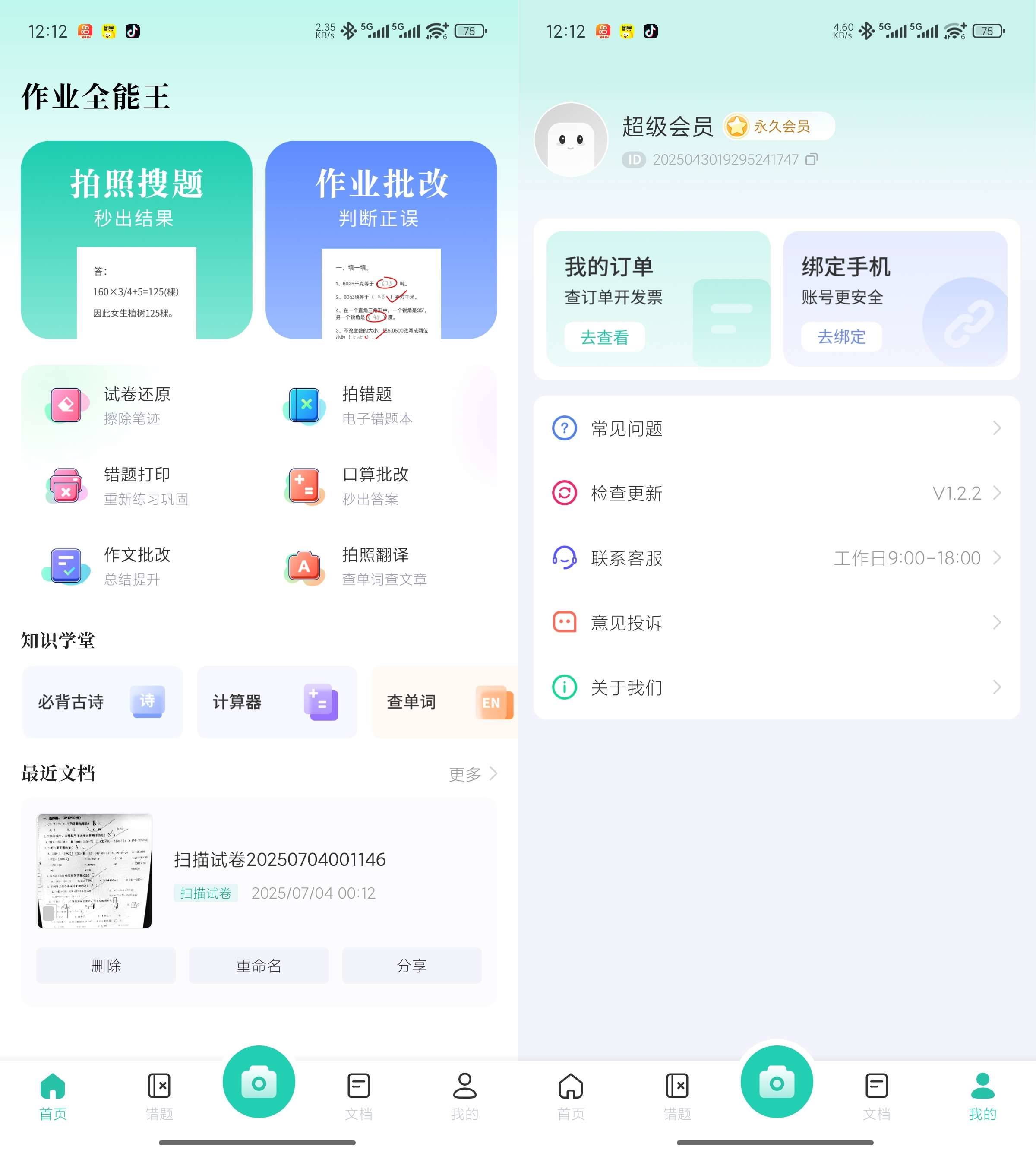Launch 口算批改 mental math check
Image resolution: width=1036 pixels, height=1153 pixels.
click(x=376, y=486)
